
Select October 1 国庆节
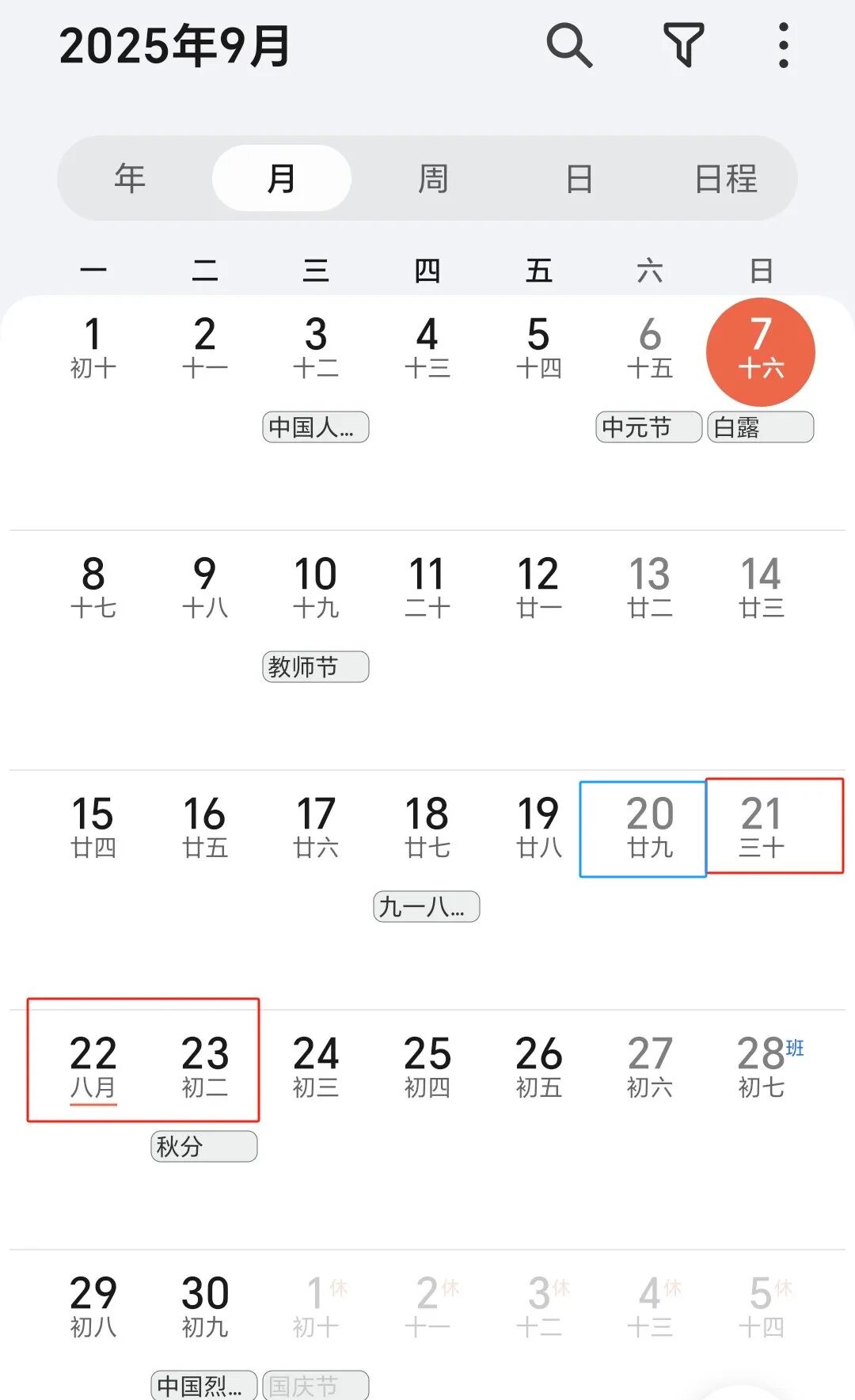tap(316, 1307)
